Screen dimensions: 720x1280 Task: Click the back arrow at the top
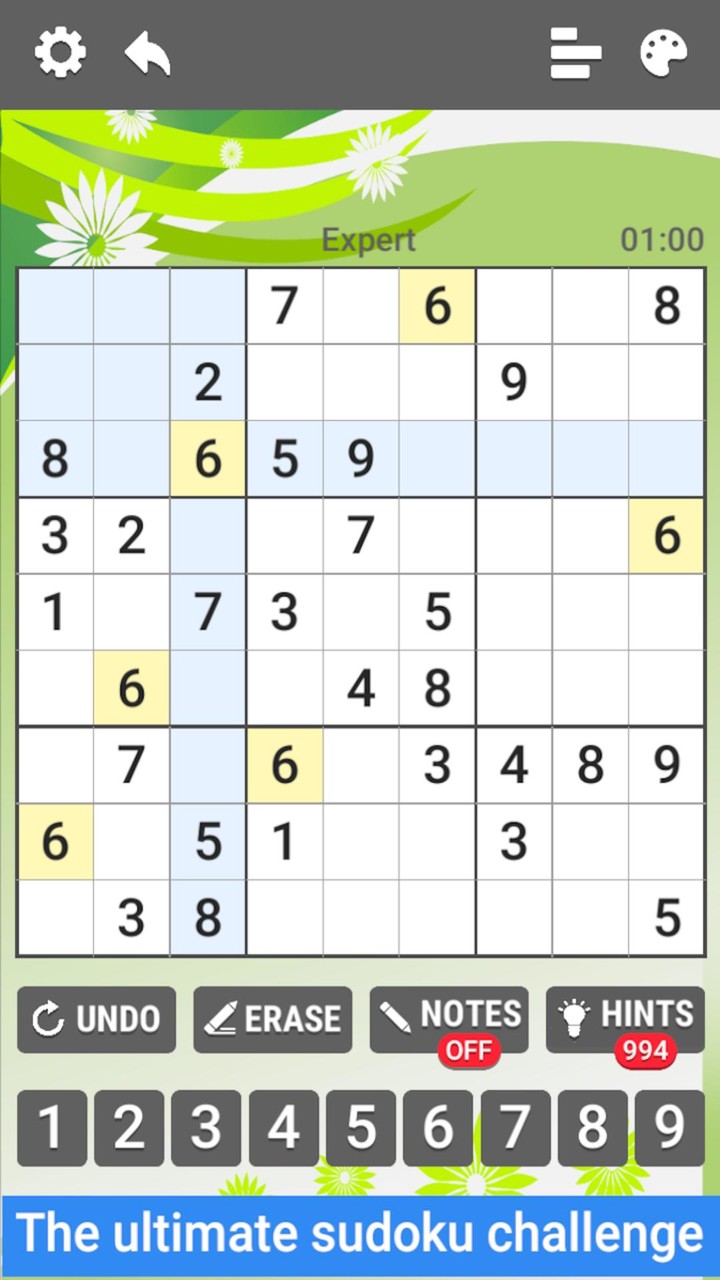[x=148, y=55]
